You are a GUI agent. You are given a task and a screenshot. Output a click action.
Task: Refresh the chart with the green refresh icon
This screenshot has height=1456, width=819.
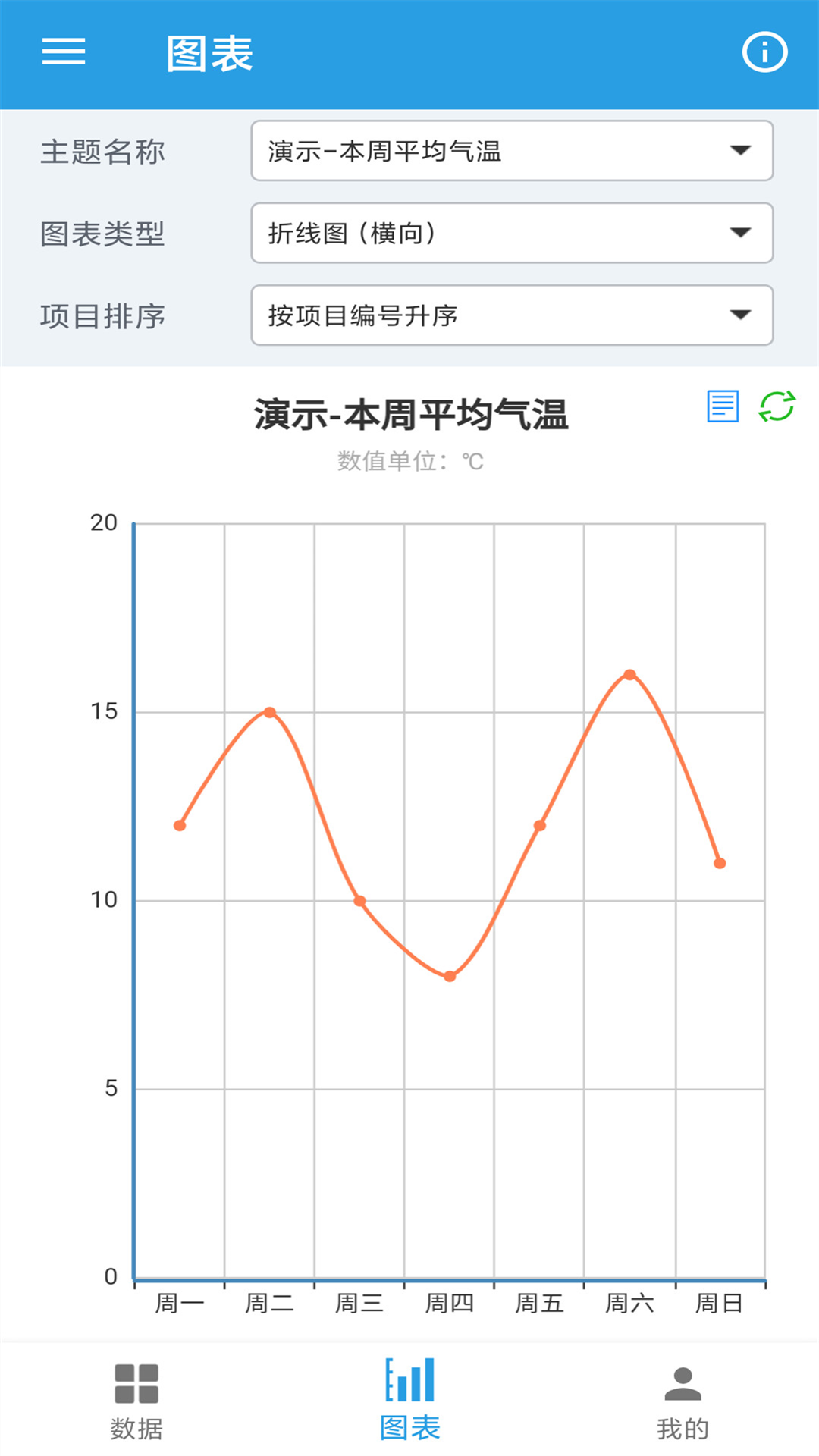pos(775,406)
